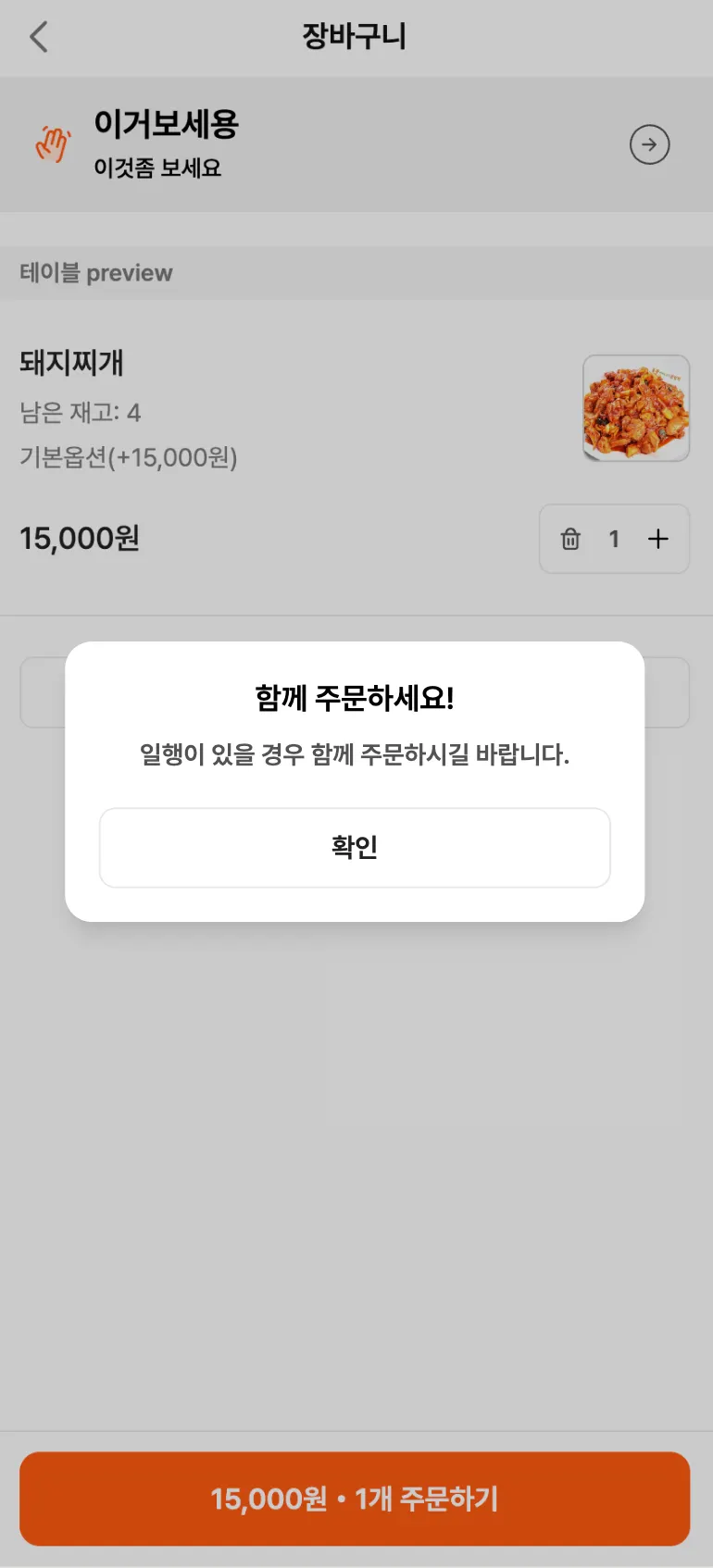Open the 돼지찌개 food photo

(636, 408)
